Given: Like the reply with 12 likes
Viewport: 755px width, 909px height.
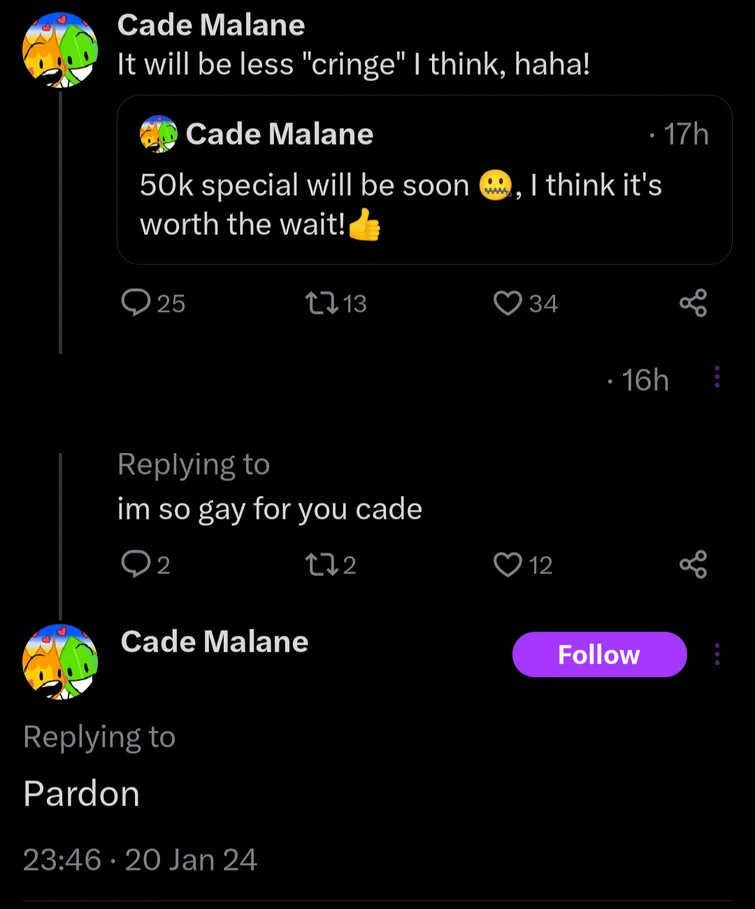Looking at the screenshot, I should [509, 566].
